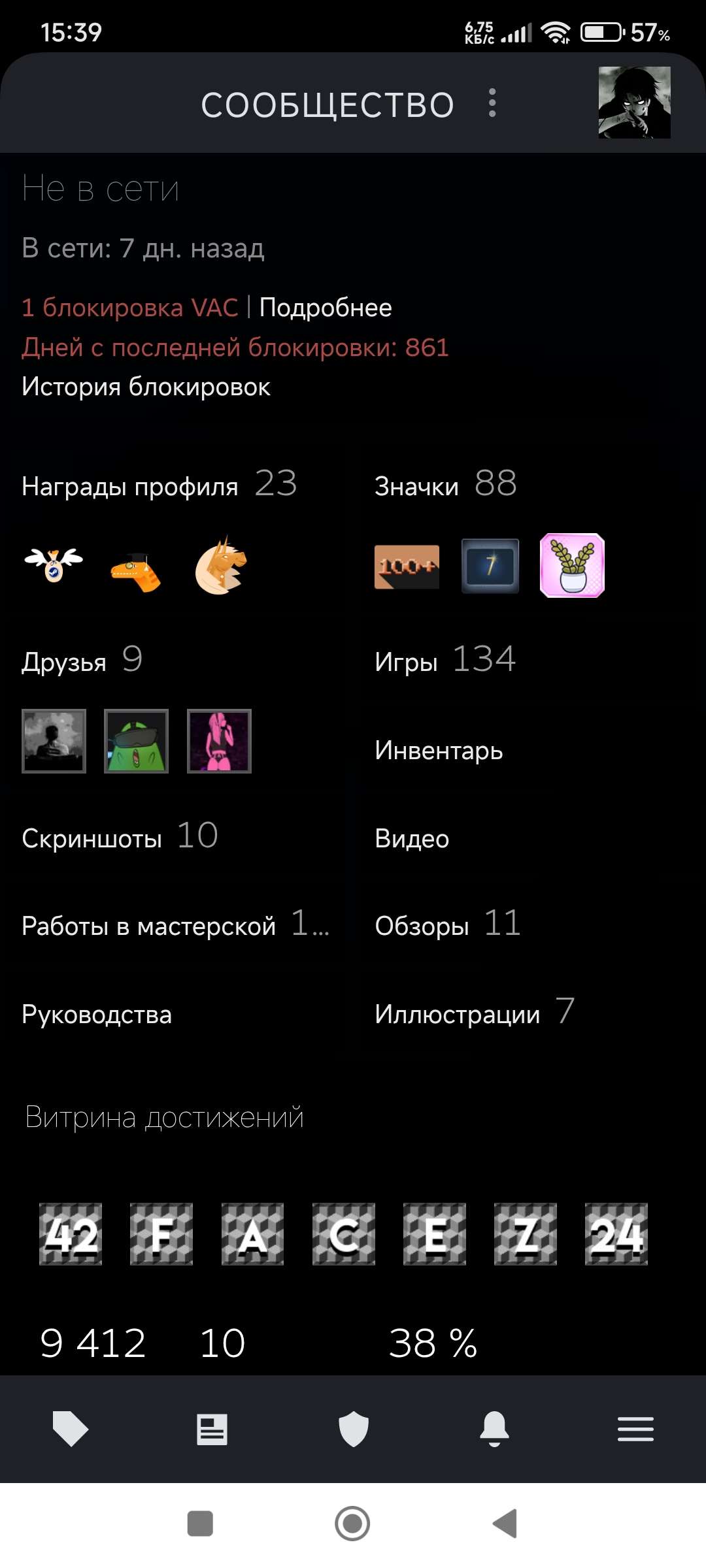Read the Обзоры reviews
Image resolution: width=706 pixels, height=1568 pixels.
coord(422,926)
